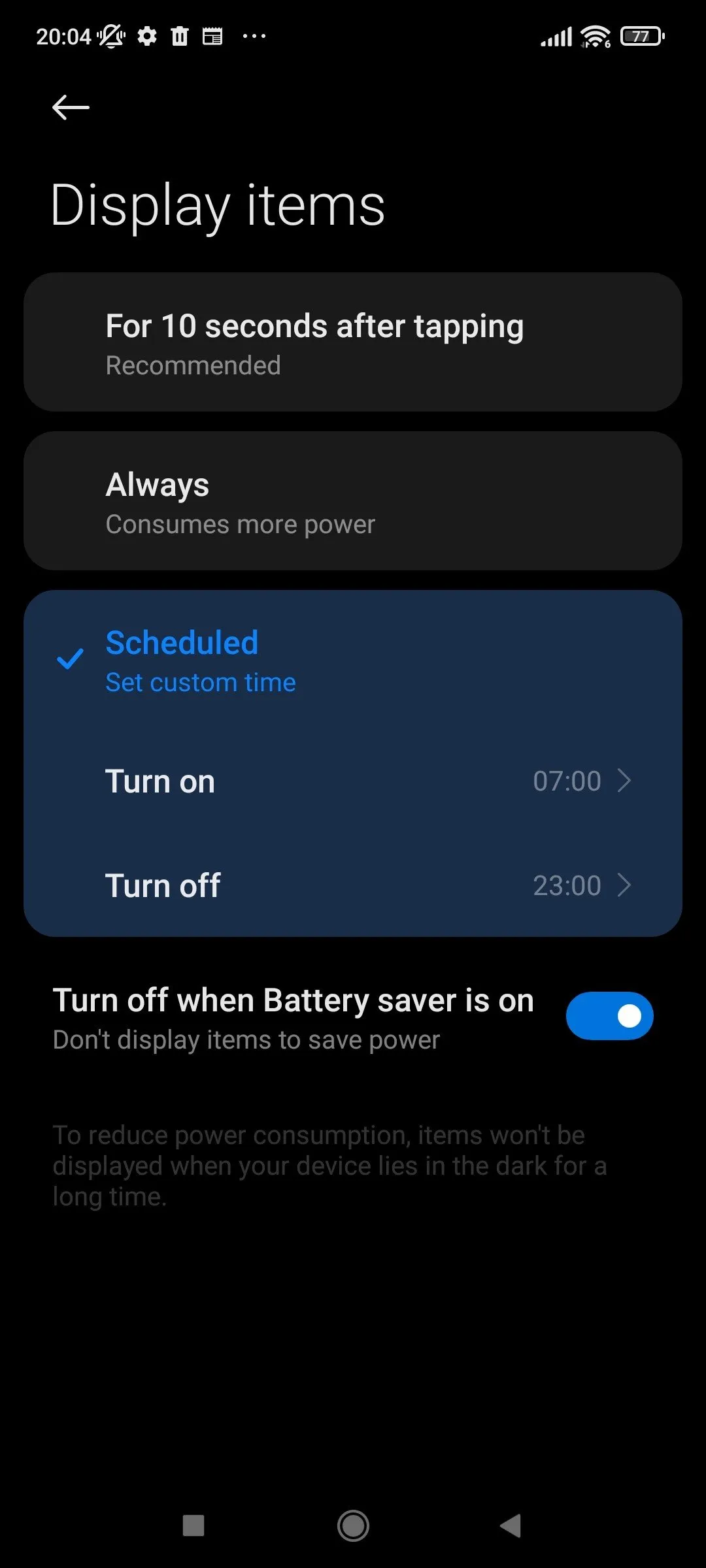Change the Turn off time
Image resolution: width=706 pixels, height=1568 pixels.
click(x=353, y=886)
